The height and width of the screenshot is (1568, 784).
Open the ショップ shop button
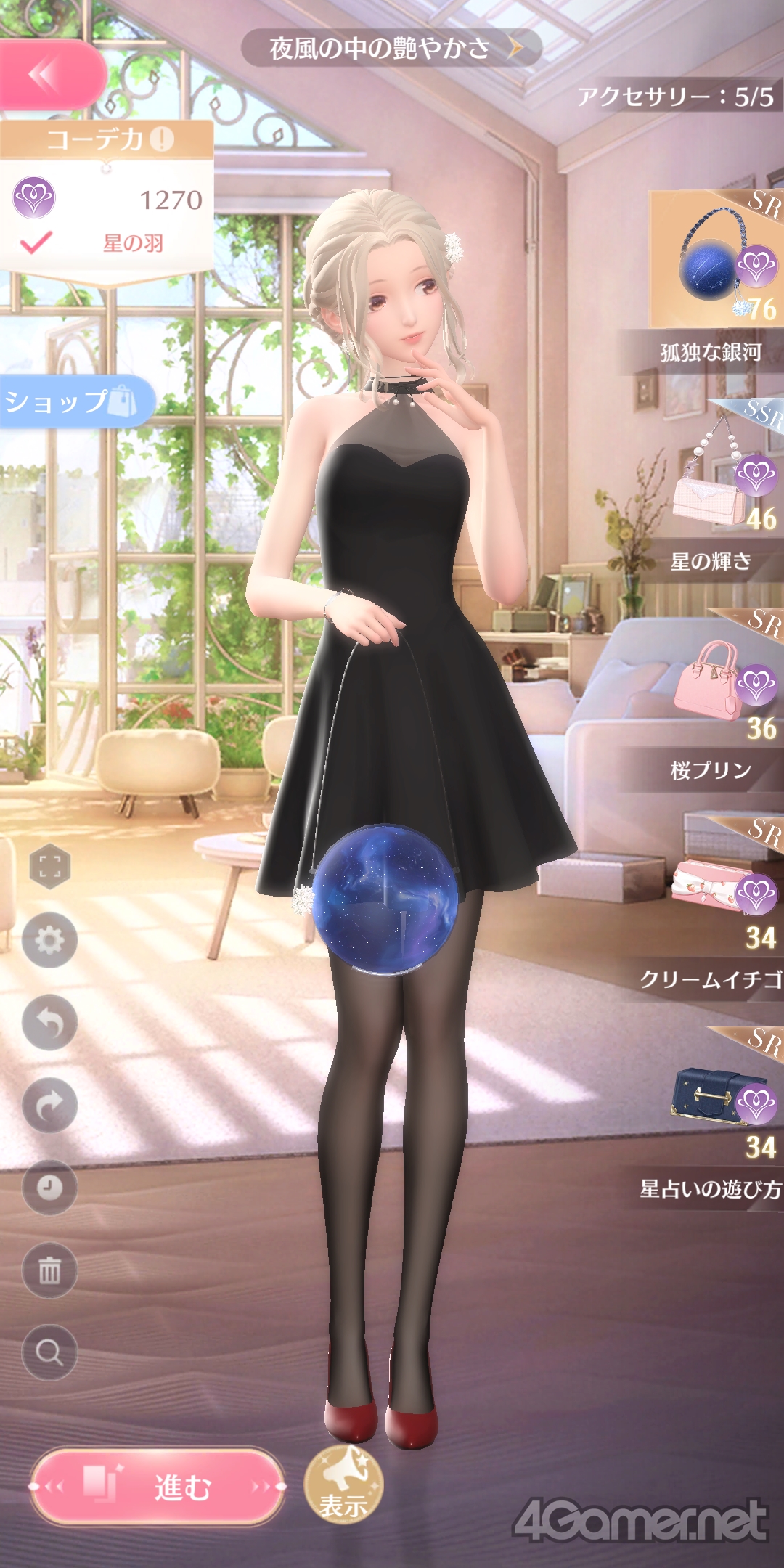(73, 401)
